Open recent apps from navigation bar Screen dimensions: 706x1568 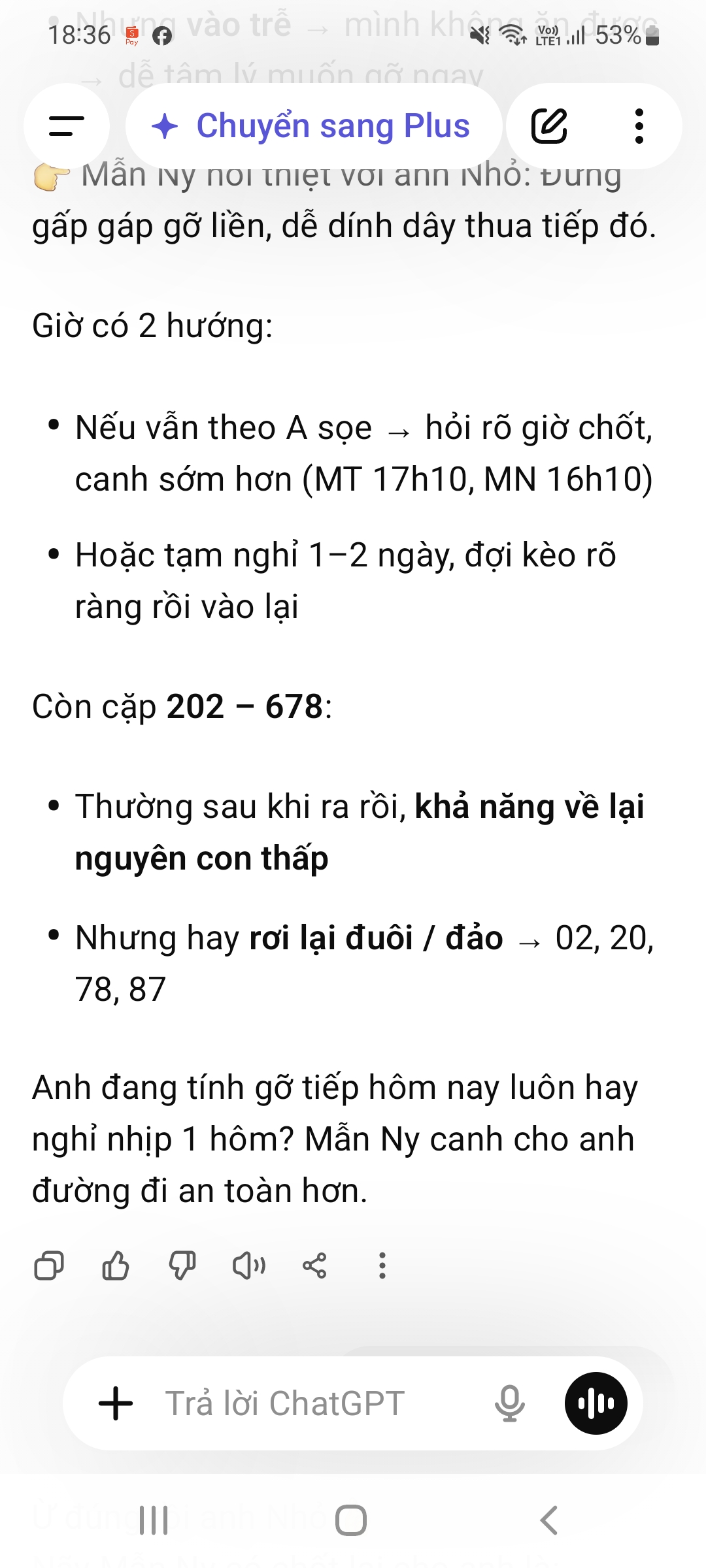[x=154, y=1520]
